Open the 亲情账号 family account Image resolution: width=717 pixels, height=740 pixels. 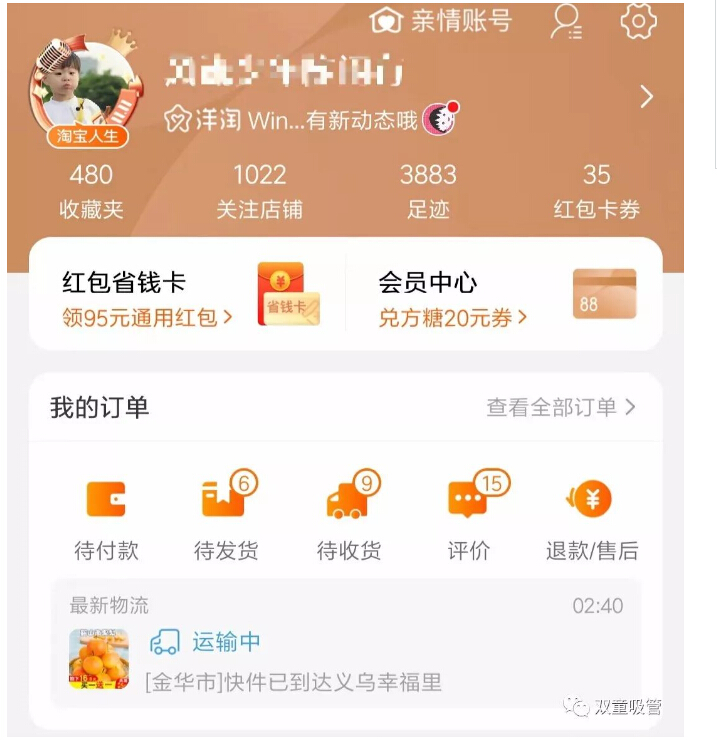click(441, 20)
